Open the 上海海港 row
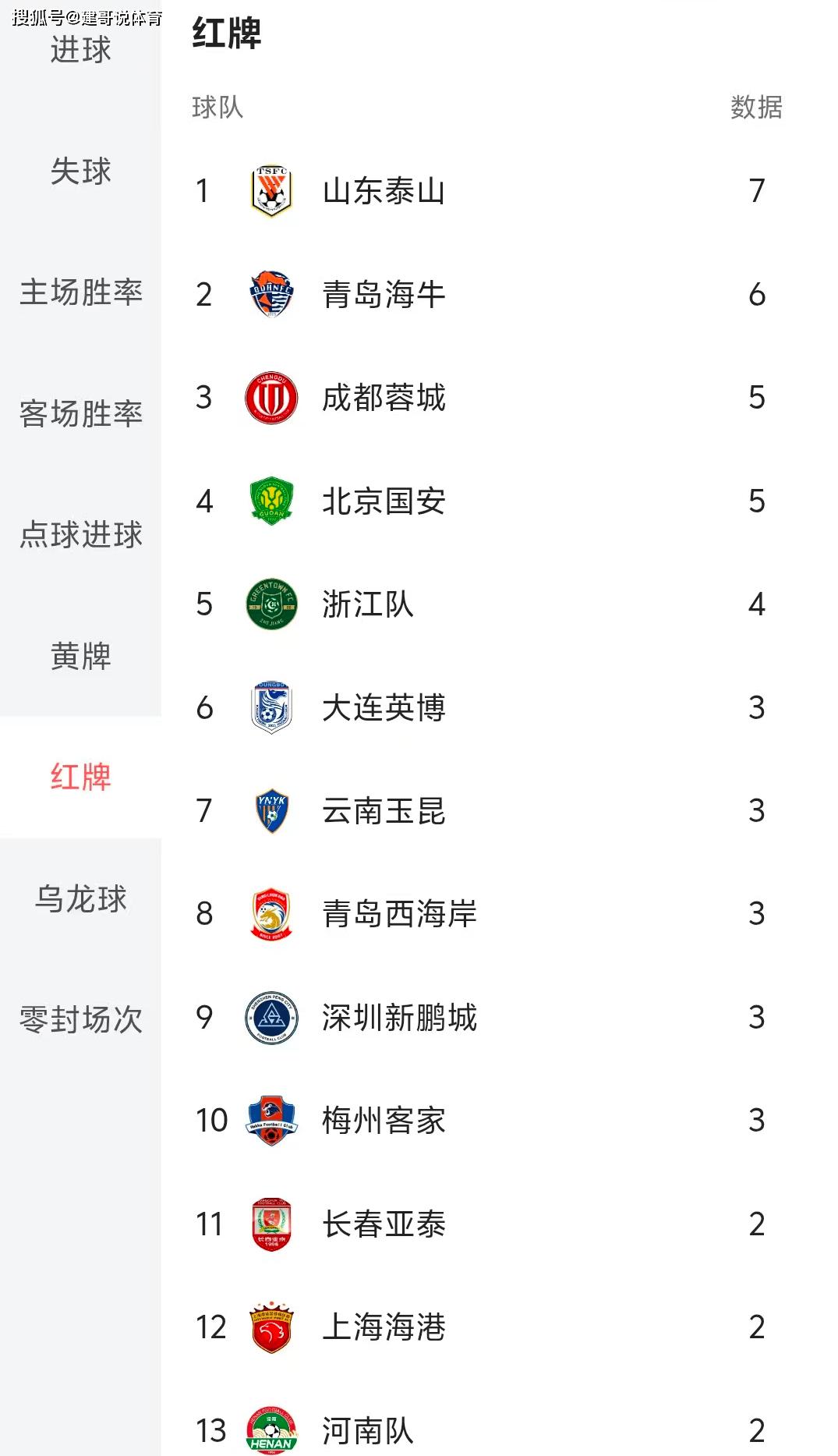838x1456 pixels. click(384, 1327)
